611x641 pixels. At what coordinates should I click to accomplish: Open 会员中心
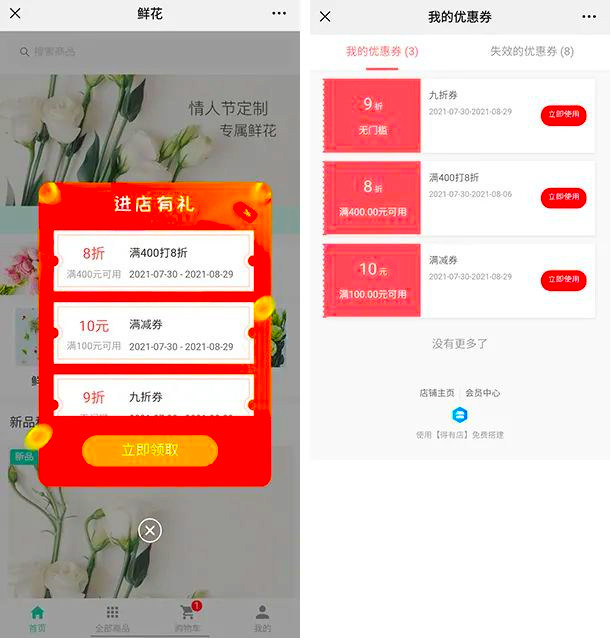coord(483,393)
